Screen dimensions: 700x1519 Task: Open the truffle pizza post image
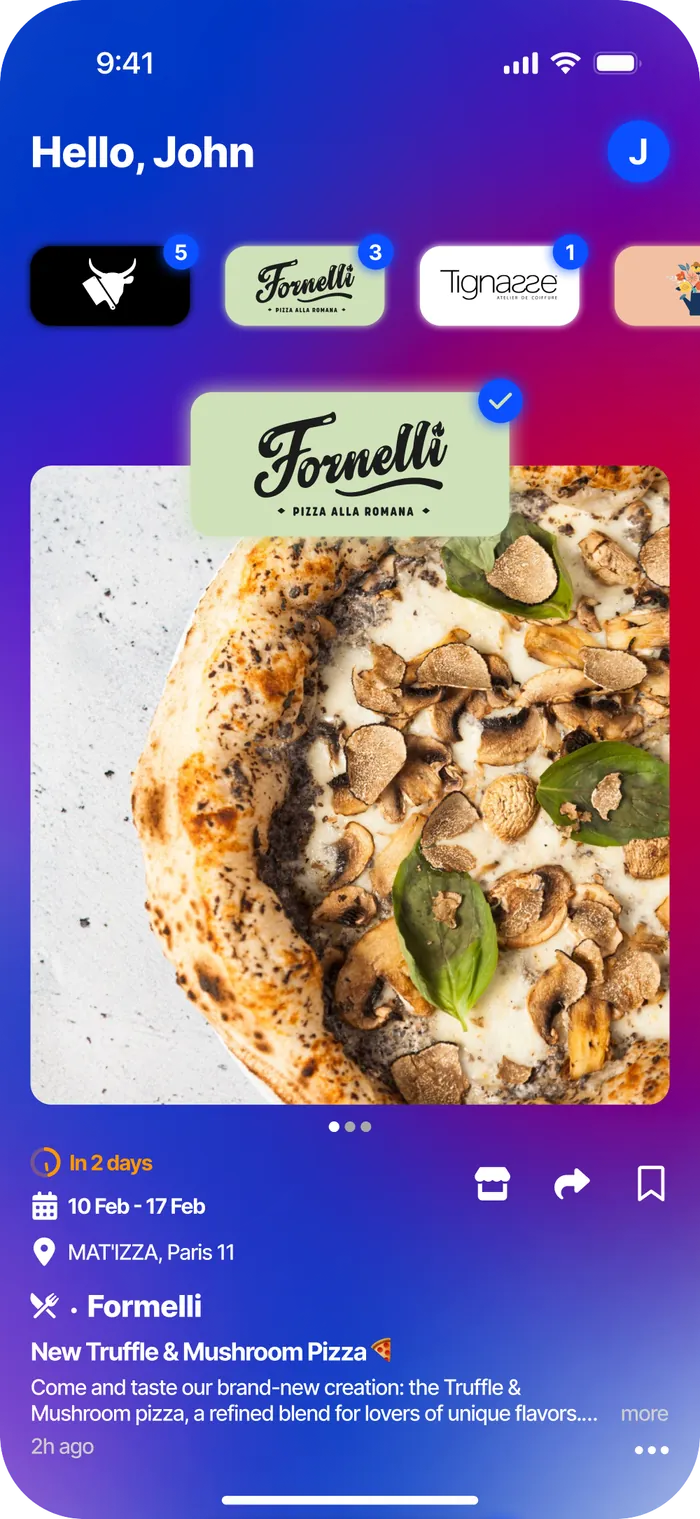pyautogui.click(x=350, y=785)
